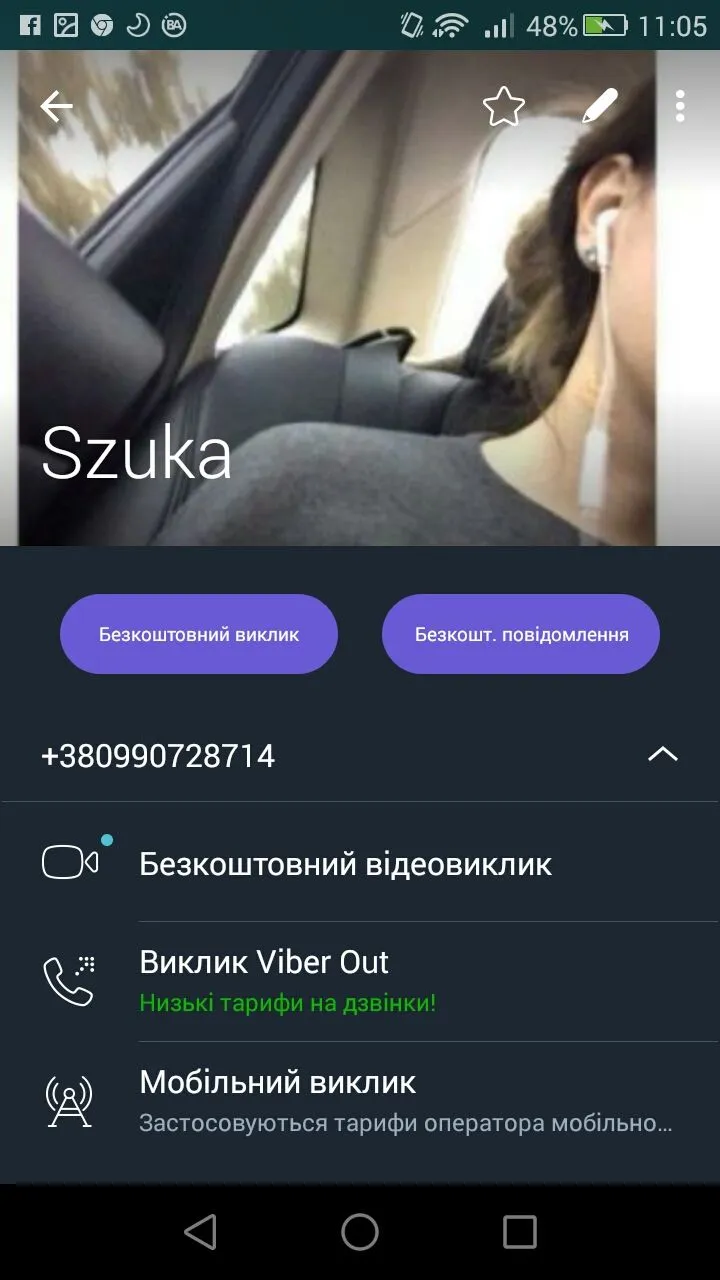Tap the system home button
This screenshot has width=720, height=1280.
[x=360, y=1232]
